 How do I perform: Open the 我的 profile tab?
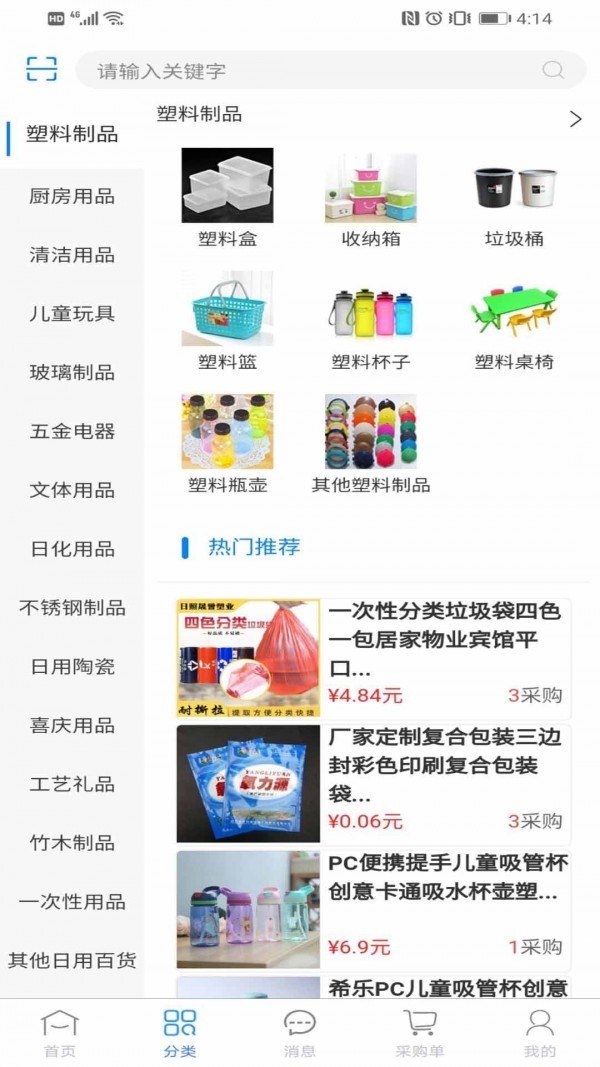(x=540, y=1033)
